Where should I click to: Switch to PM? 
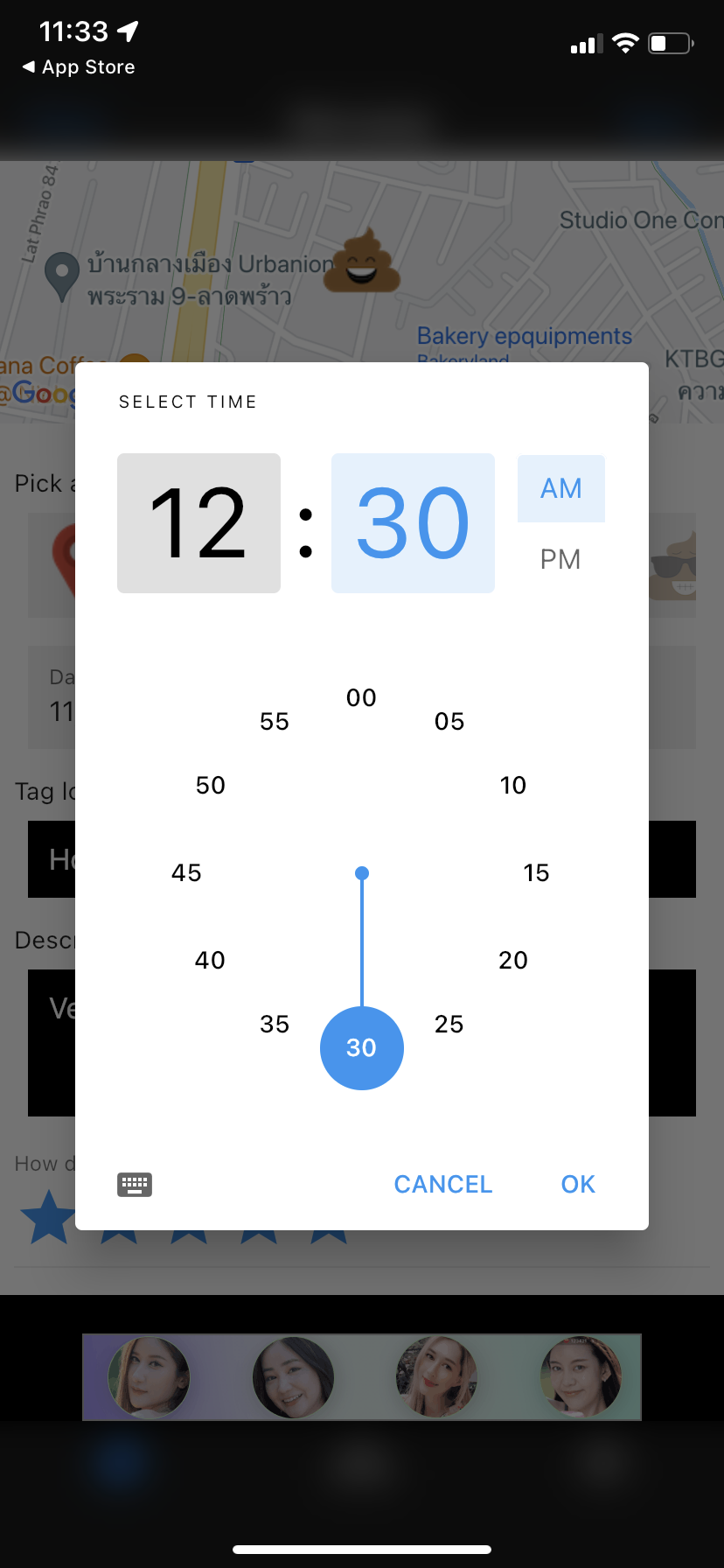coord(560,559)
